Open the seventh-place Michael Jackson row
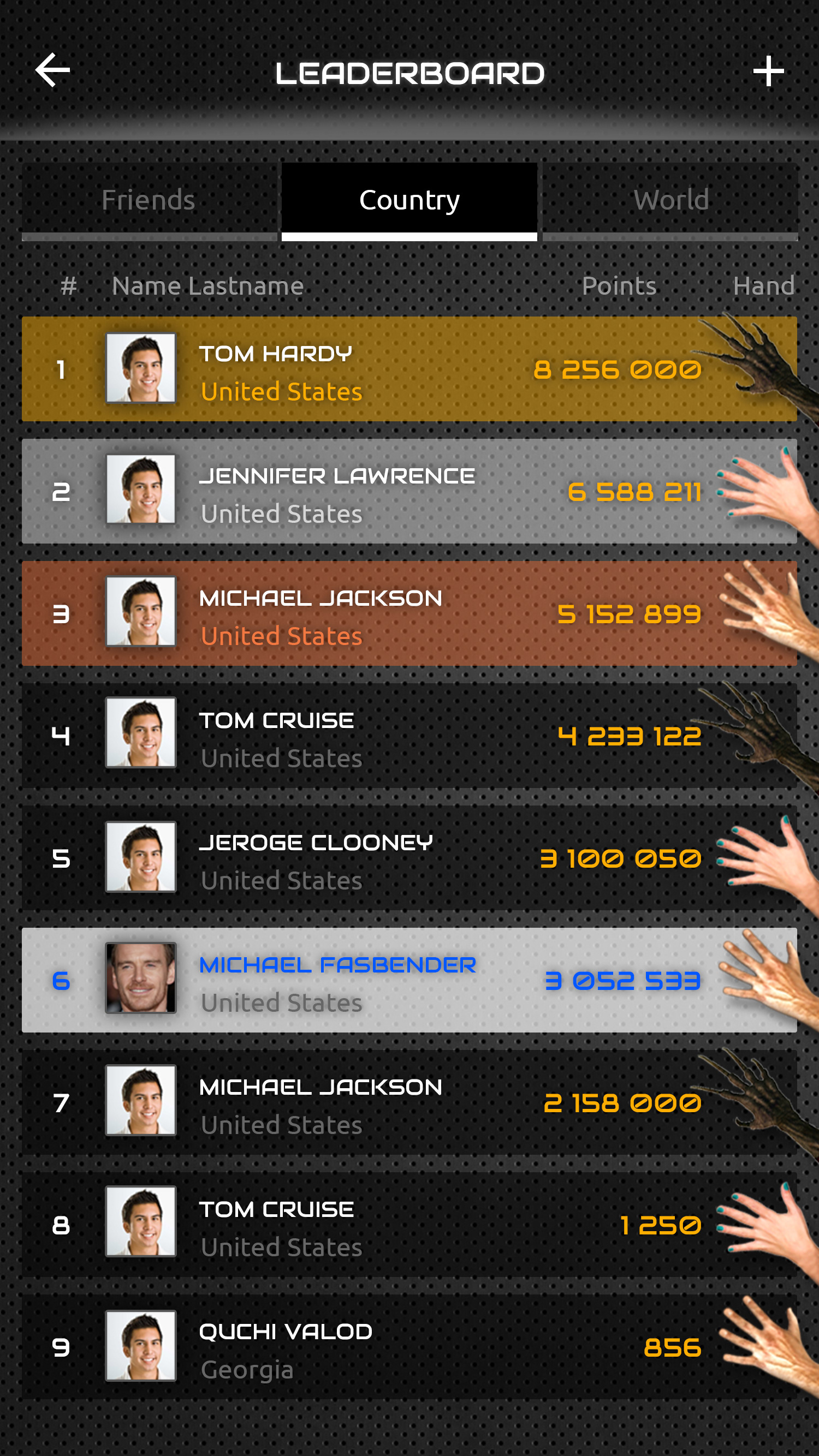Viewport: 819px width, 1456px height. coord(409,1102)
